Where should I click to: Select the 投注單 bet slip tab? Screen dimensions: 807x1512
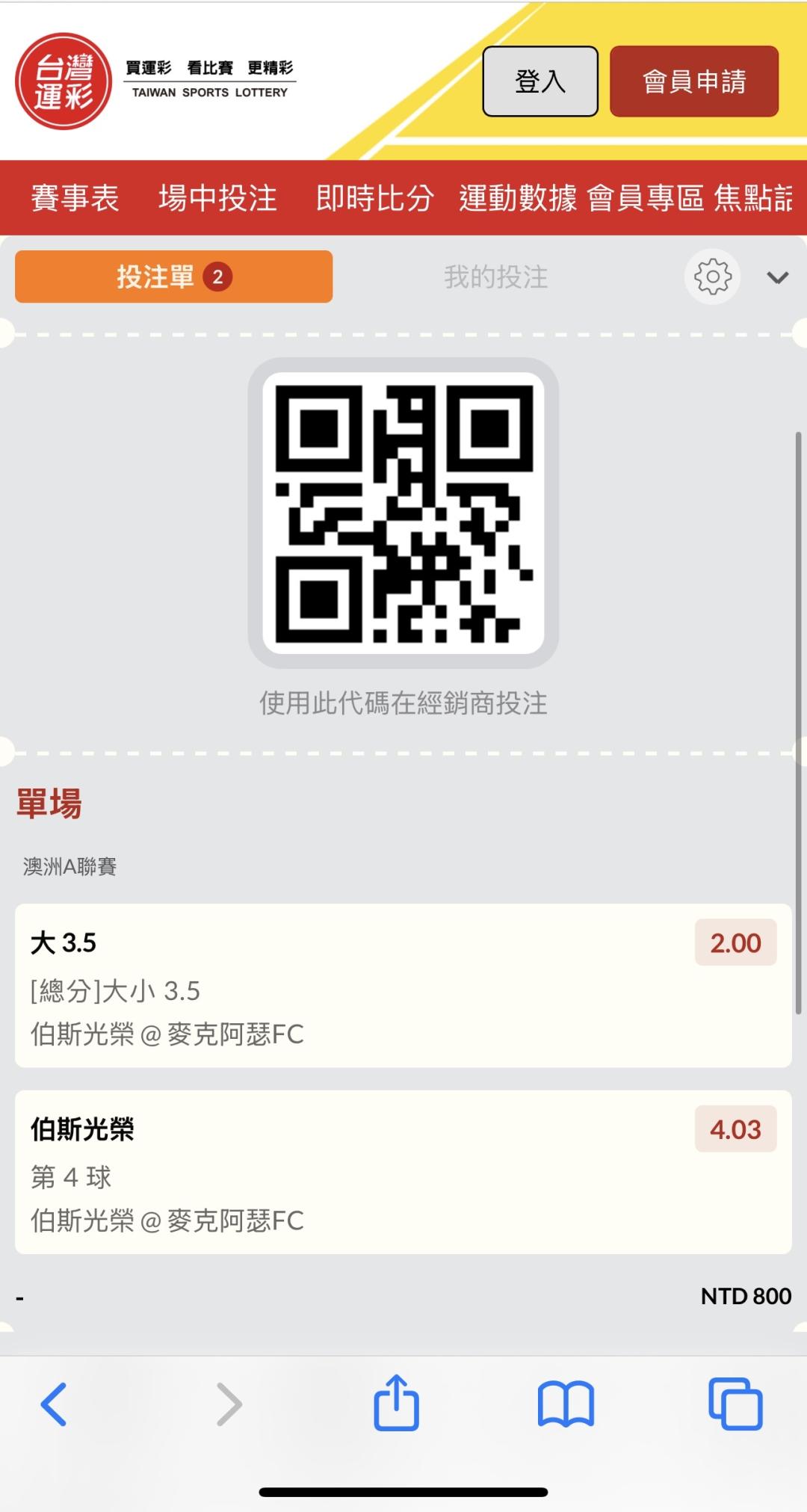173,277
